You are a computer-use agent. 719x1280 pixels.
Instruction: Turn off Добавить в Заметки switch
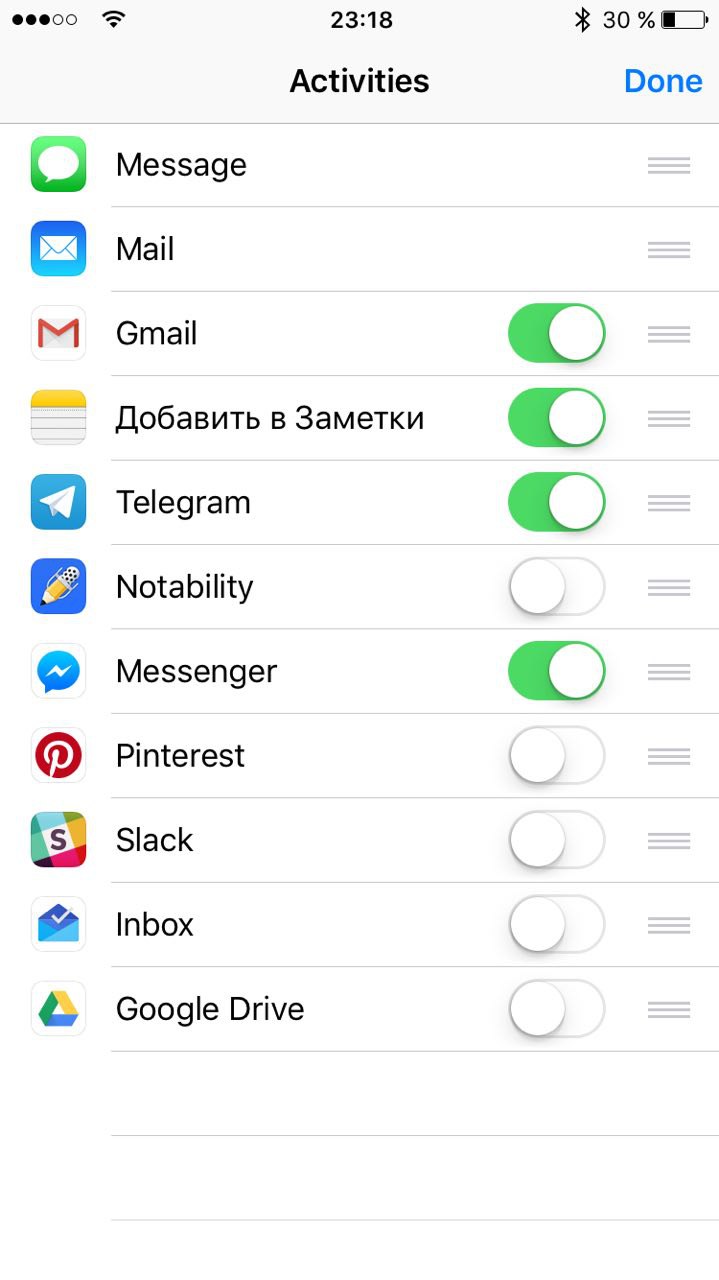pos(556,418)
